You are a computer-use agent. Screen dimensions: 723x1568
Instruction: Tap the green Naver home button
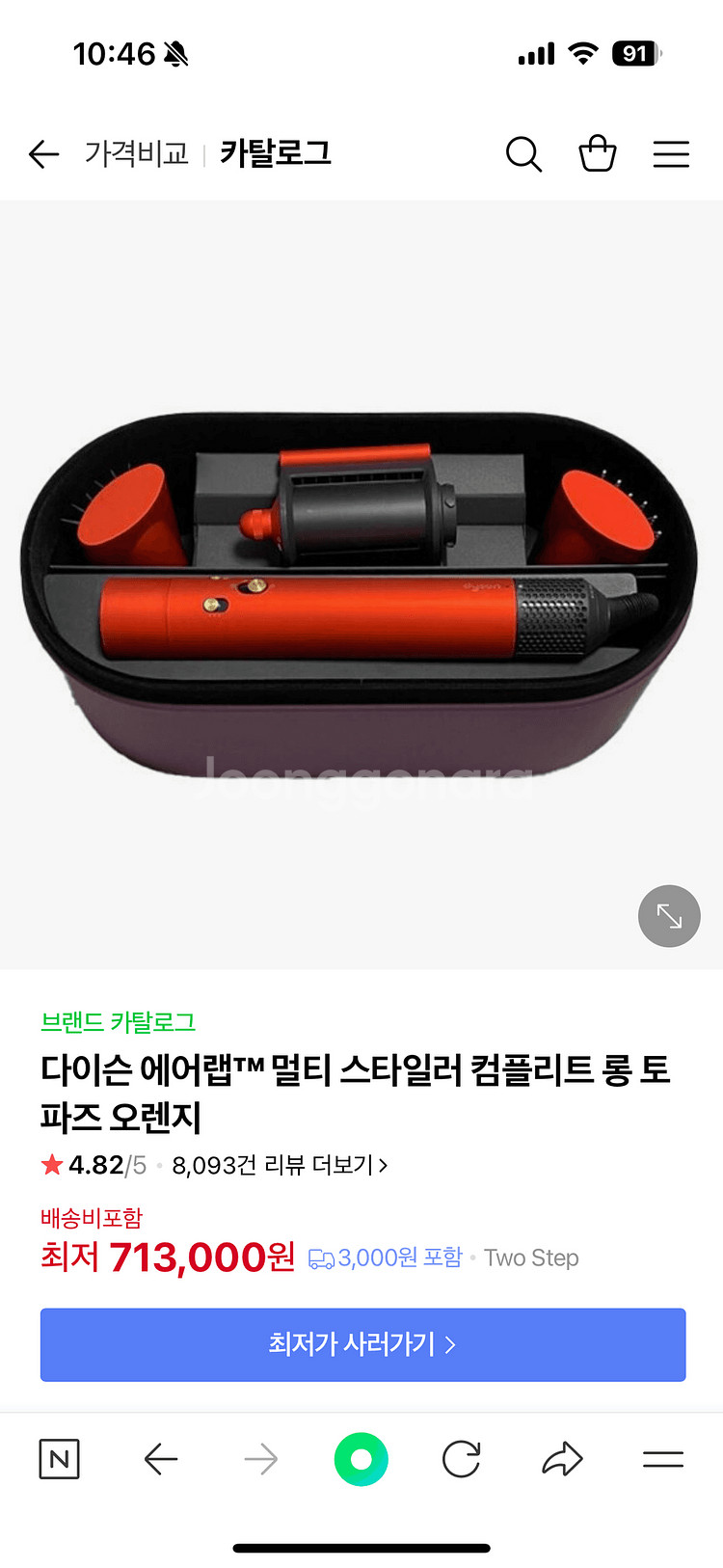(361, 1459)
